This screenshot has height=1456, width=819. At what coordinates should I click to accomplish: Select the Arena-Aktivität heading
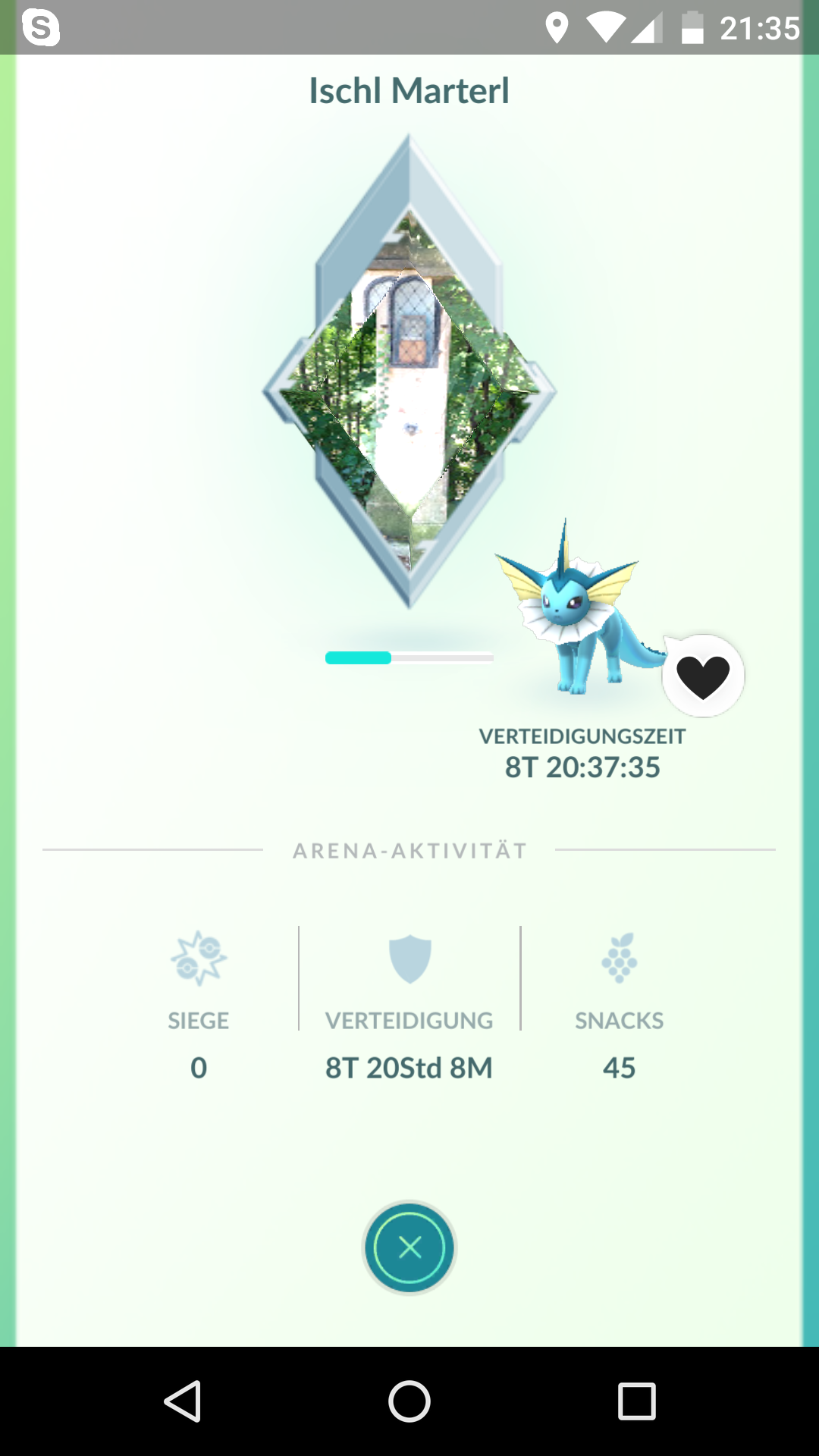pyautogui.click(x=409, y=849)
